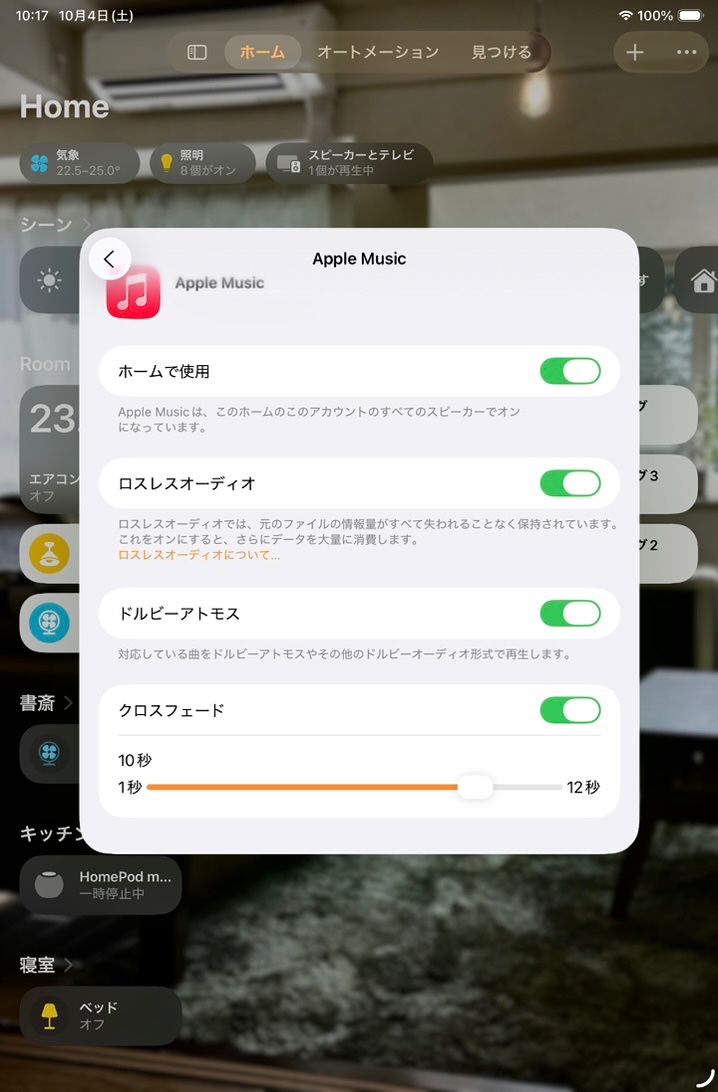Disable ロスレスオーディオ switch

[570, 483]
